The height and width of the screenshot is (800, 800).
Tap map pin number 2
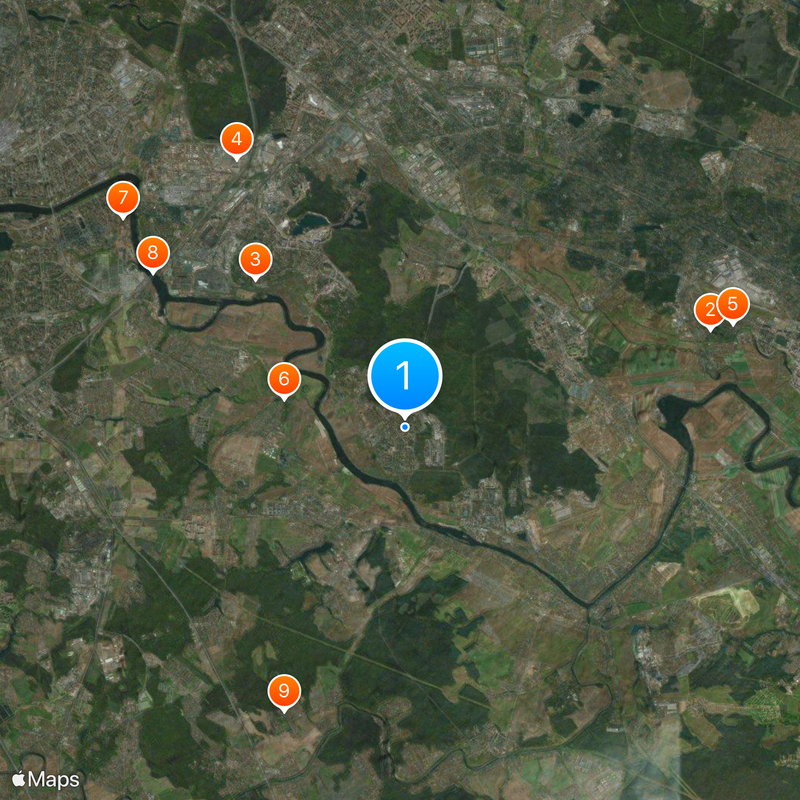point(706,309)
